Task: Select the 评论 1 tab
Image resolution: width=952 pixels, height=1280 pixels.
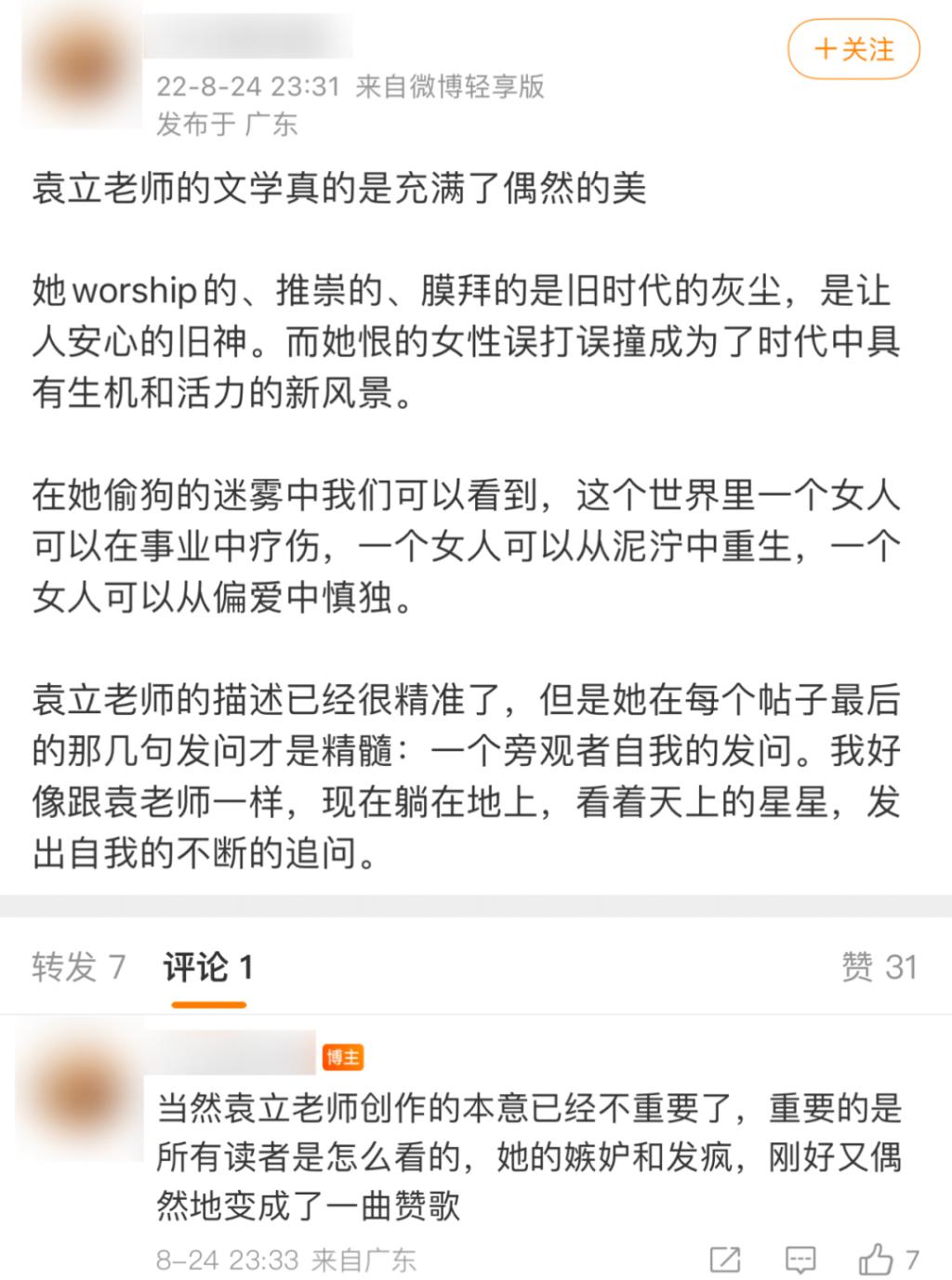Action: 208,967
